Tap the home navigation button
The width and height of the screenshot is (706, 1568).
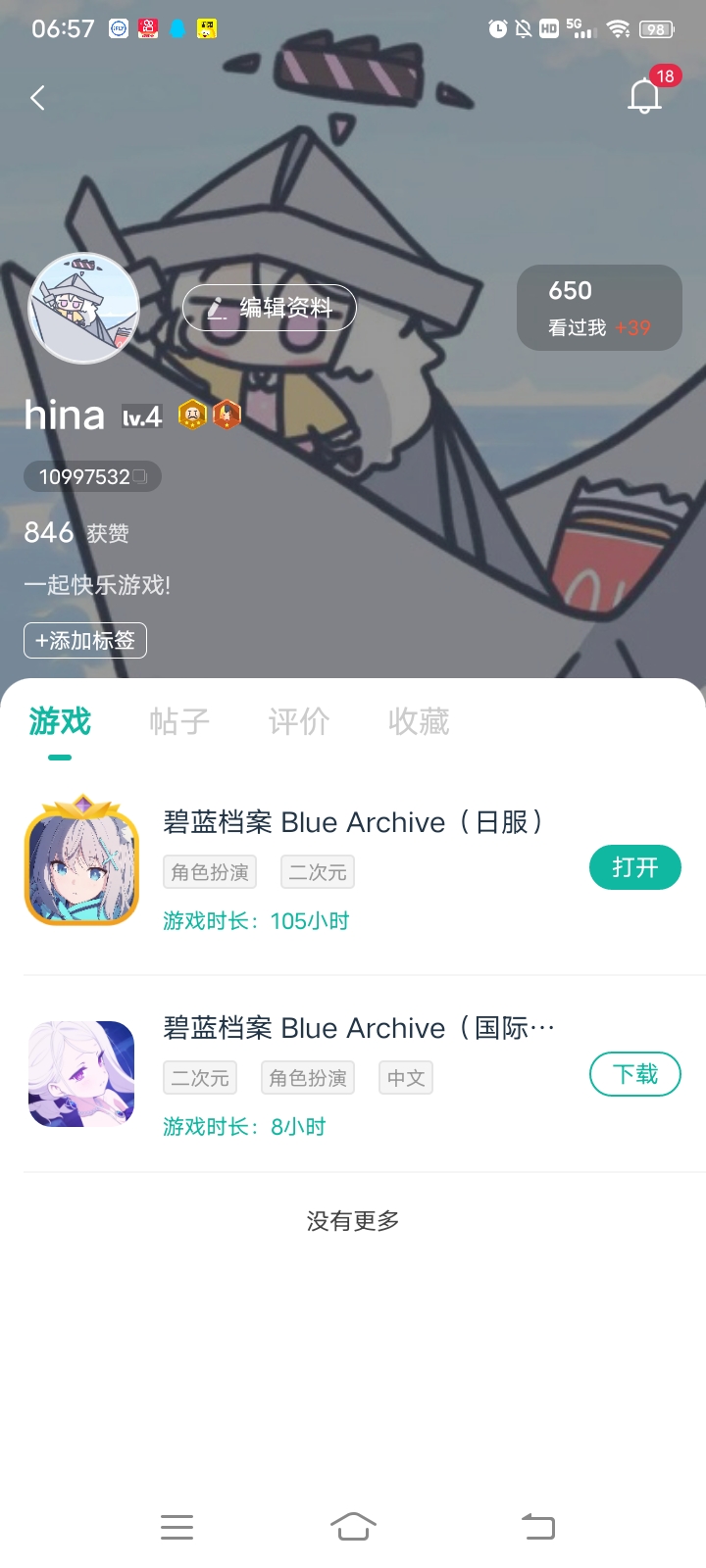pos(355,1526)
